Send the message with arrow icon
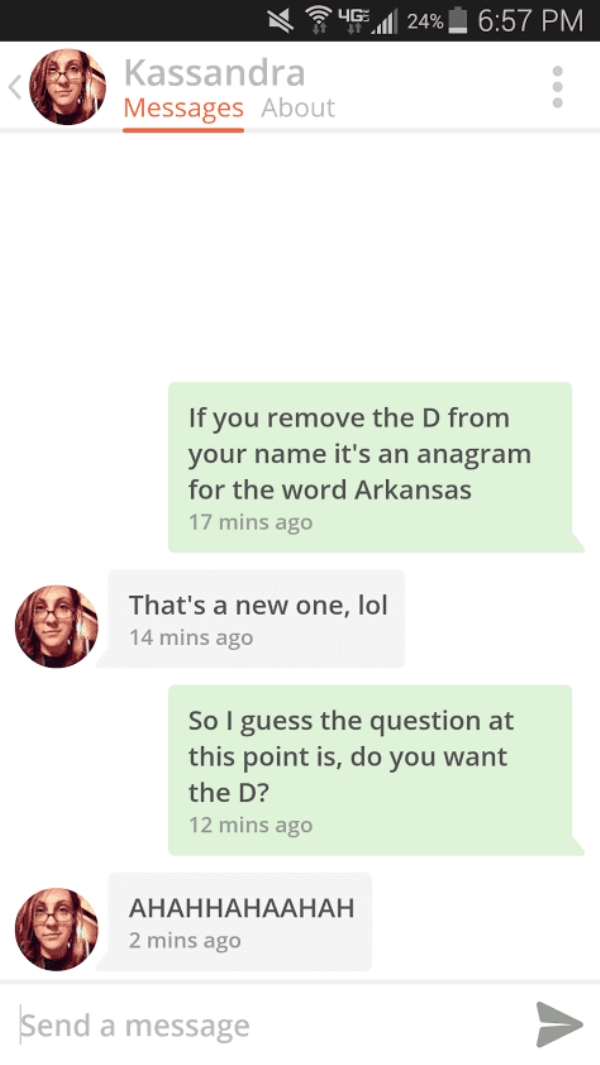The width and height of the screenshot is (600, 1065). 558,1024
